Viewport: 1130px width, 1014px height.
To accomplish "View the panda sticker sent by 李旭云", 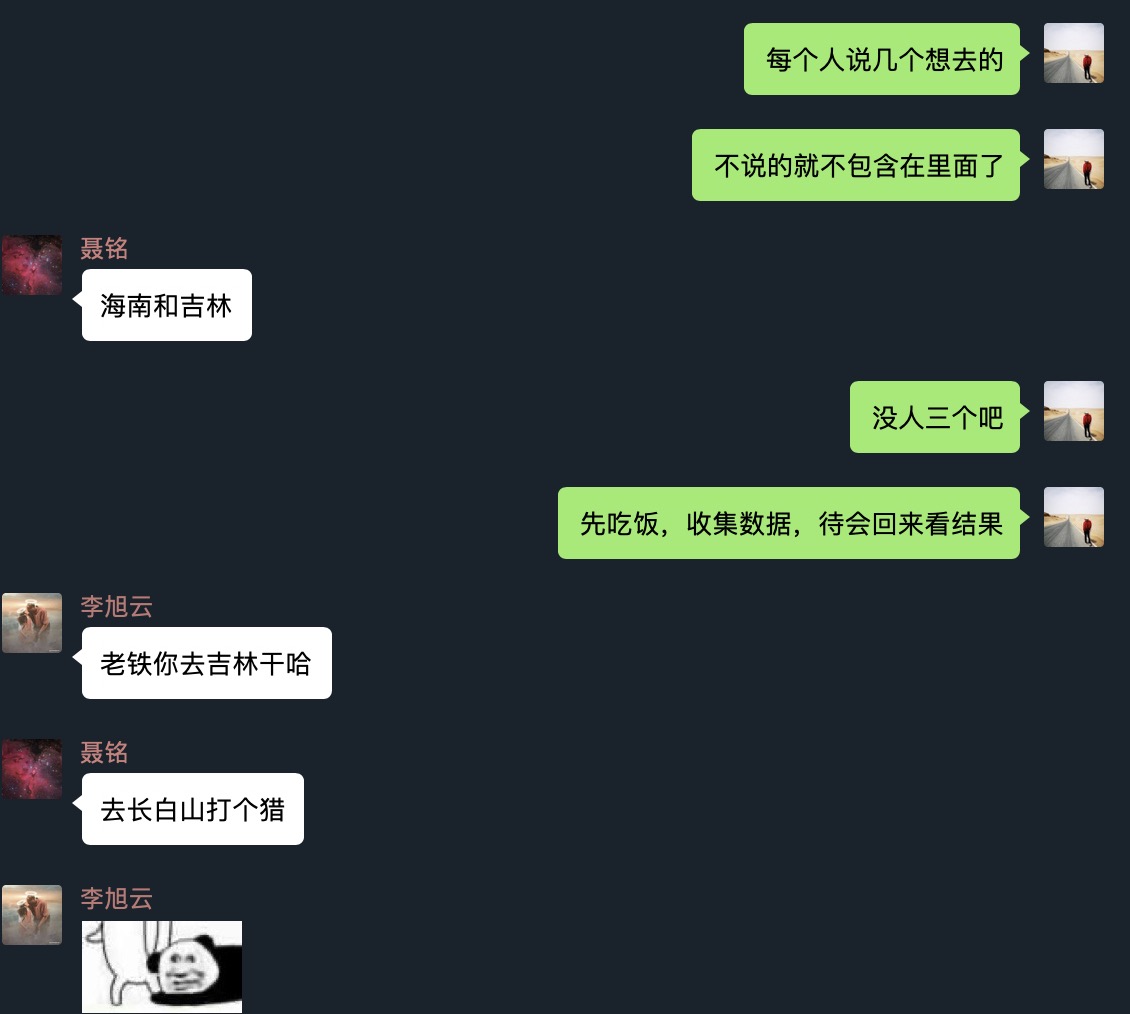I will (162, 966).
